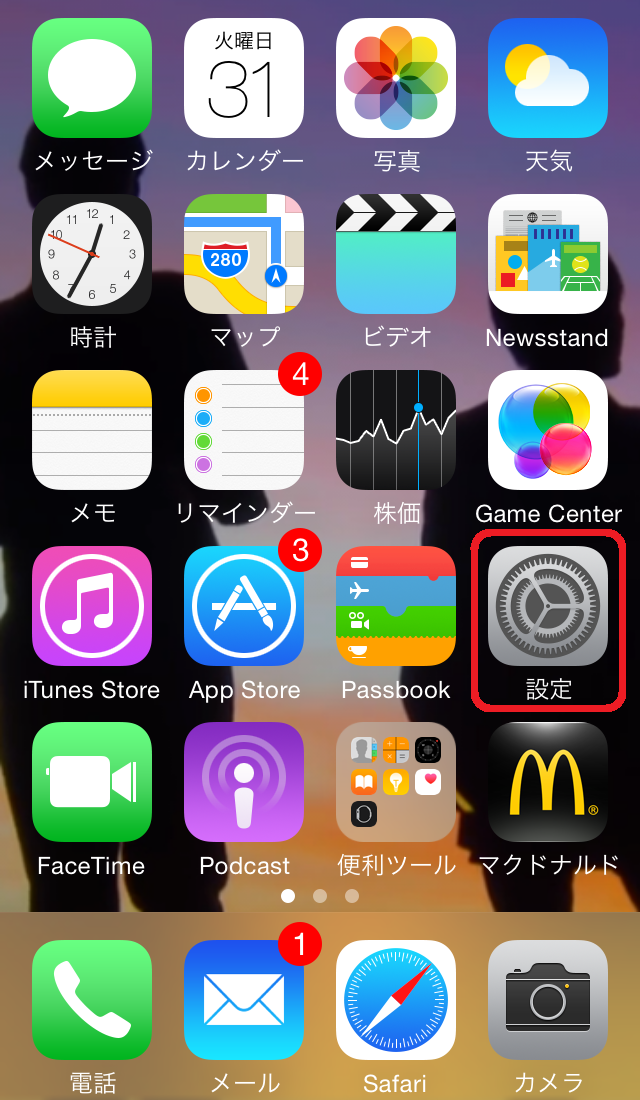
Task: Open the メッセージ app
Action: tap(92, 78)
